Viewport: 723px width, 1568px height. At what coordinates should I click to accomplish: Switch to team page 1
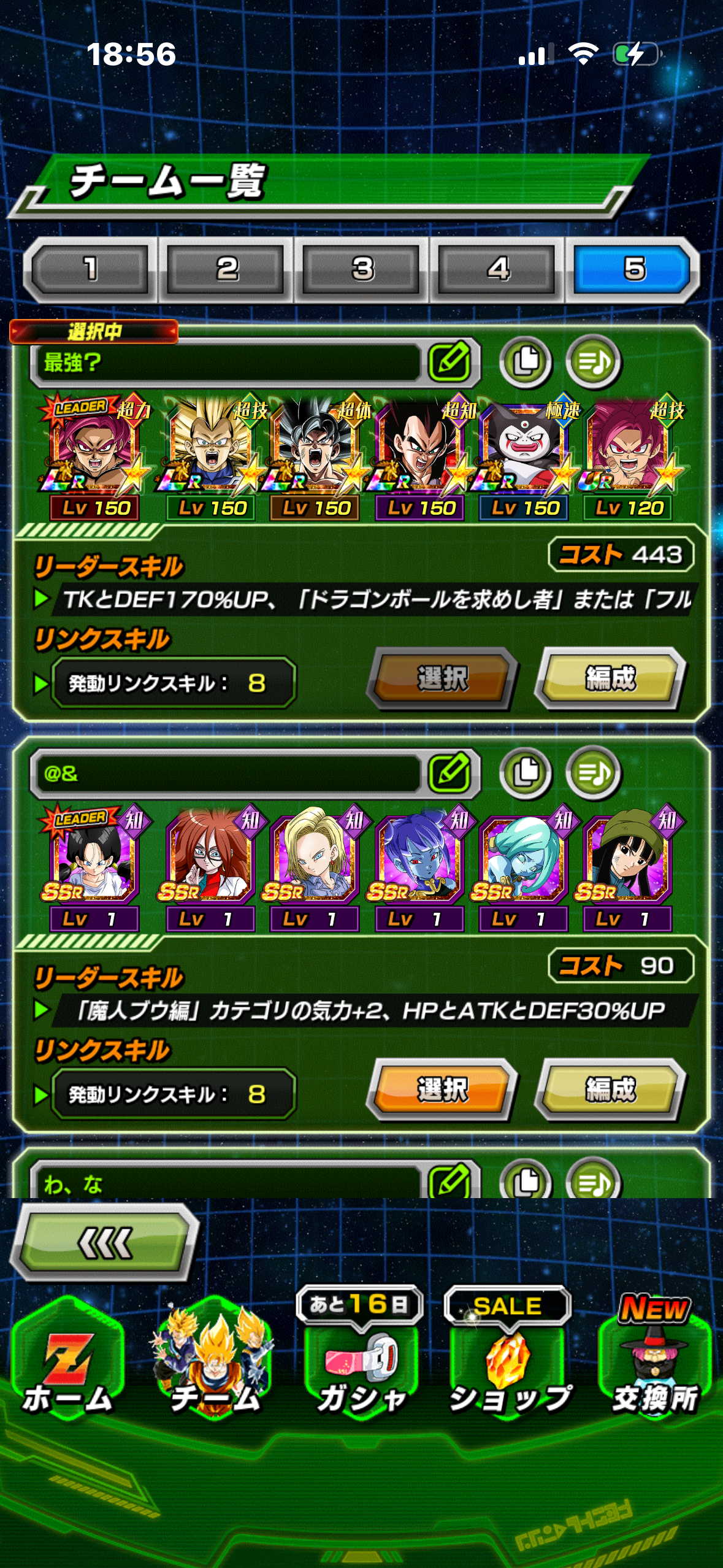click(90, 269)
